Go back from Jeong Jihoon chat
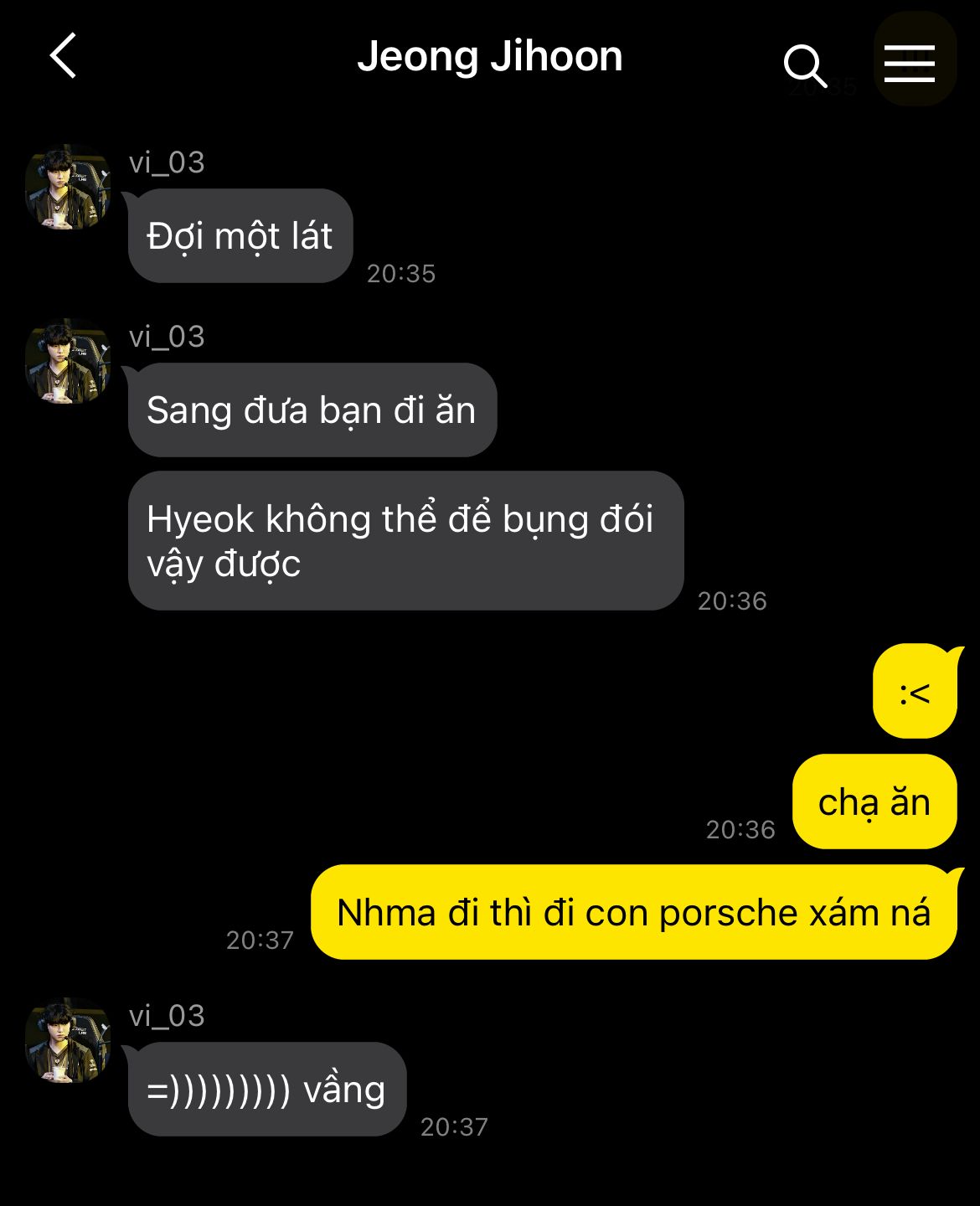Viewport: 980px width, 1206px height. (x=63, y=56)
